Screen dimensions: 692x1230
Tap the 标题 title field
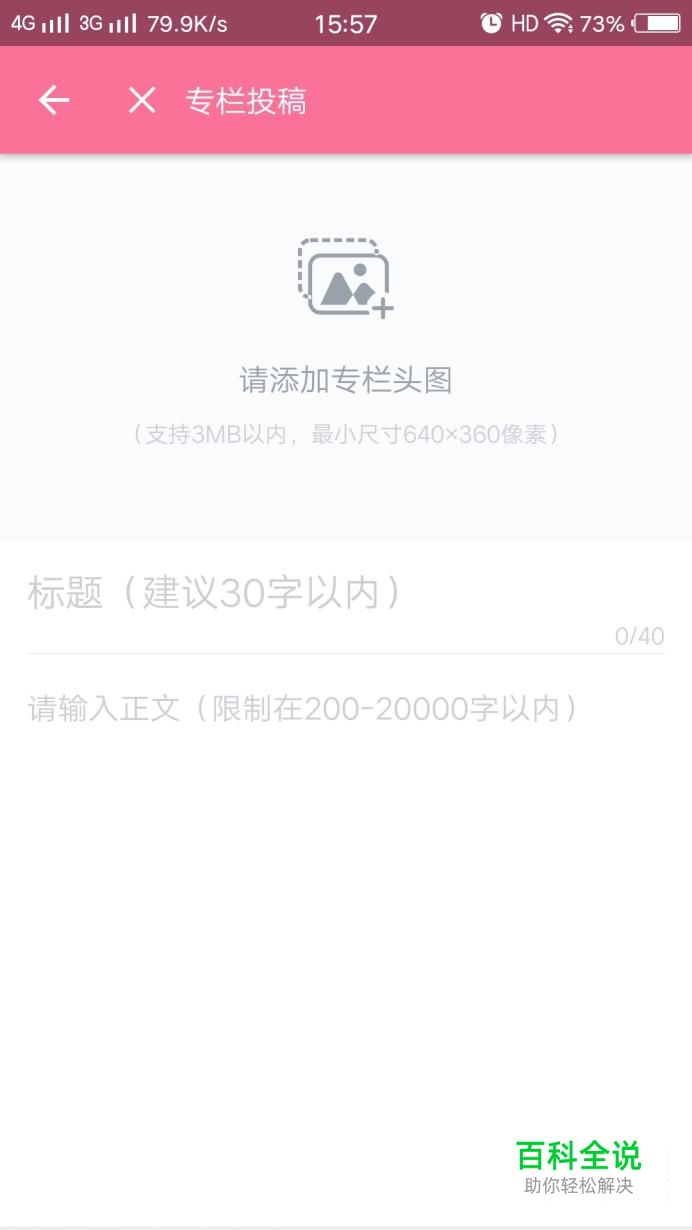(x=345, y=593)
